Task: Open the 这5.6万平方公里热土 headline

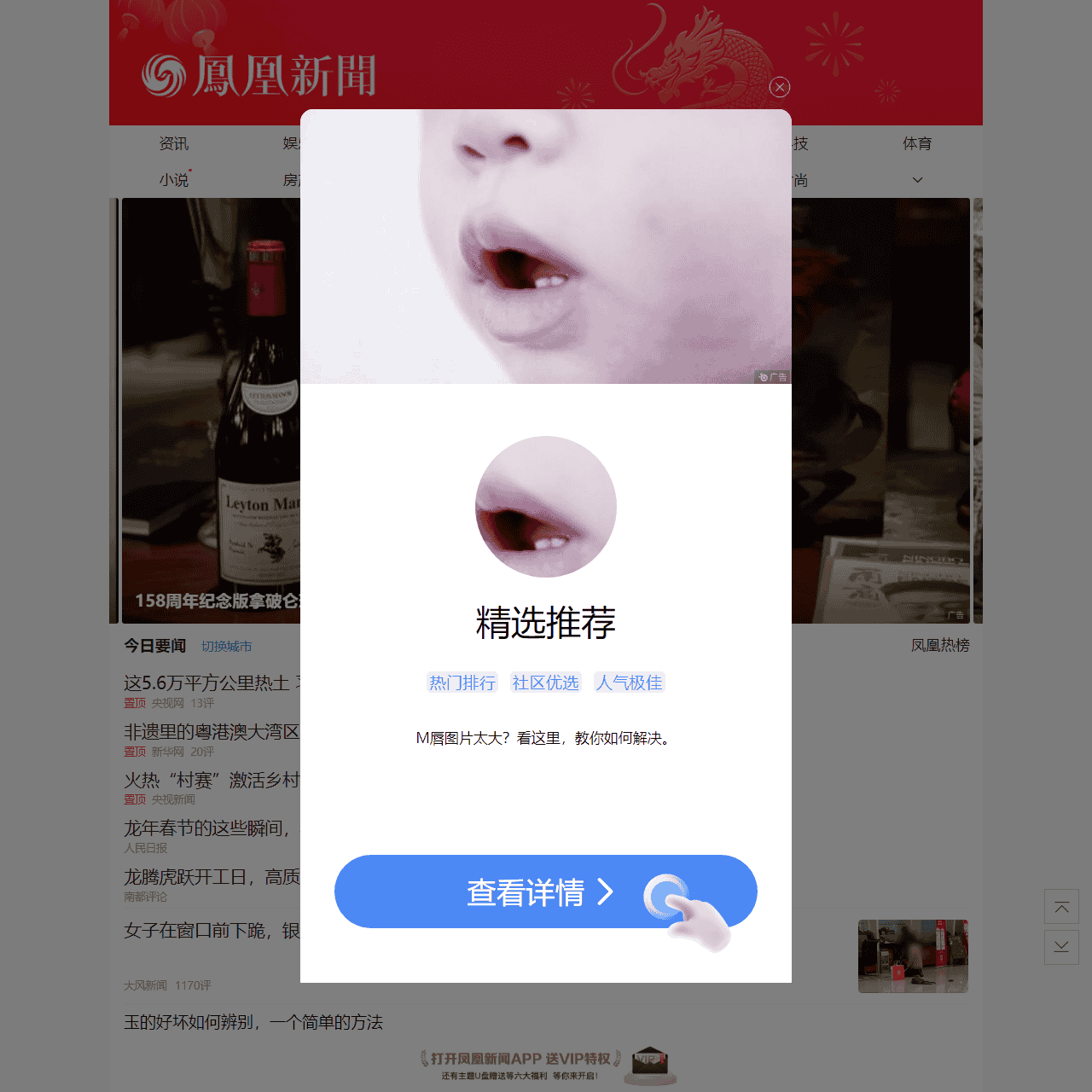Action: point(209,683)
